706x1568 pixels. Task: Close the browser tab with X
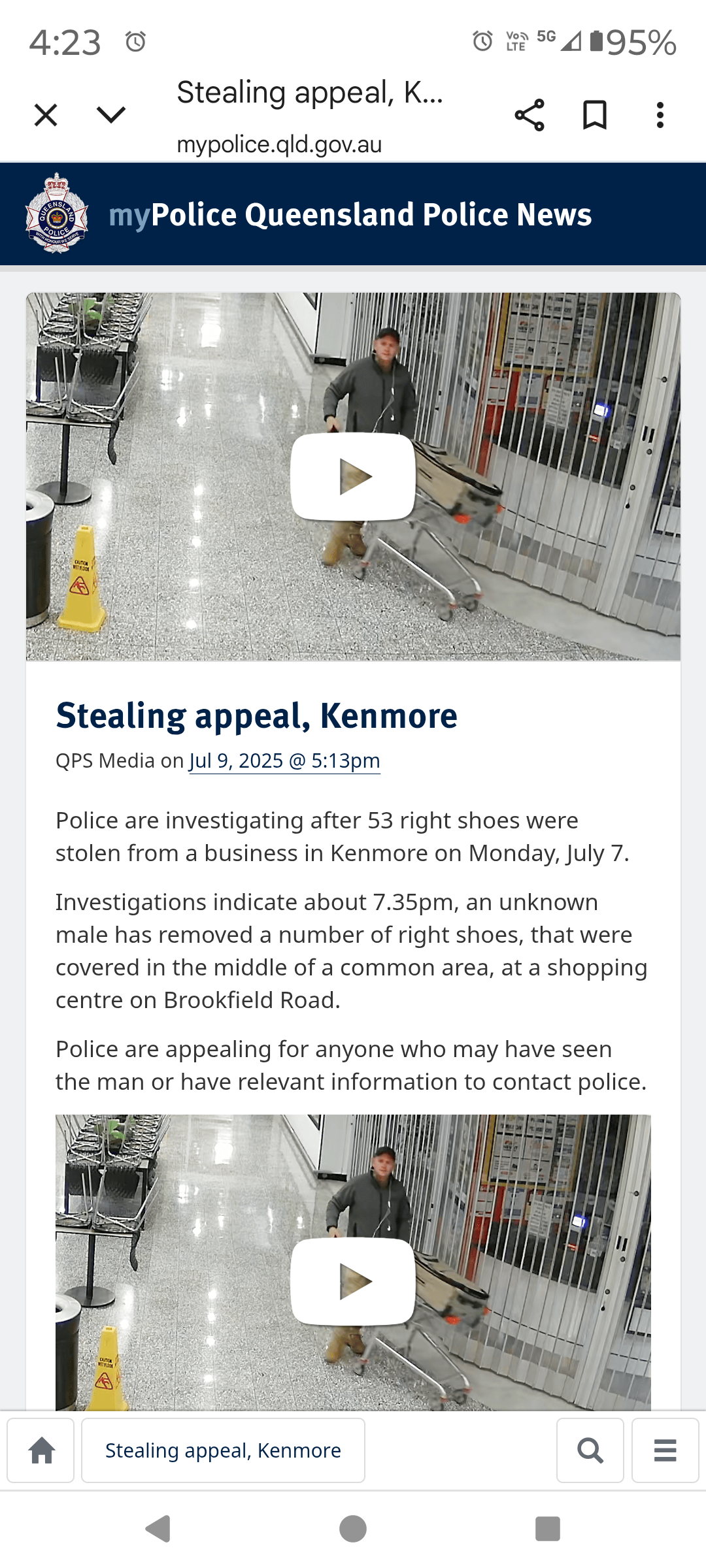tap(46, 115)
